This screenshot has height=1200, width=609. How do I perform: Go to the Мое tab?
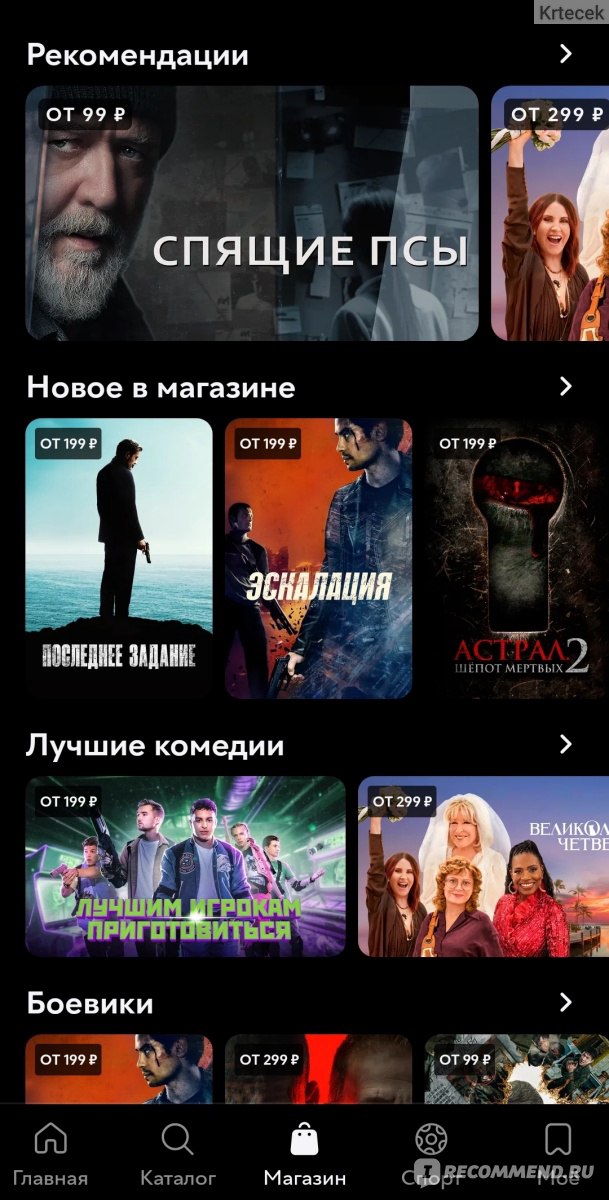tap(558, 1153)
